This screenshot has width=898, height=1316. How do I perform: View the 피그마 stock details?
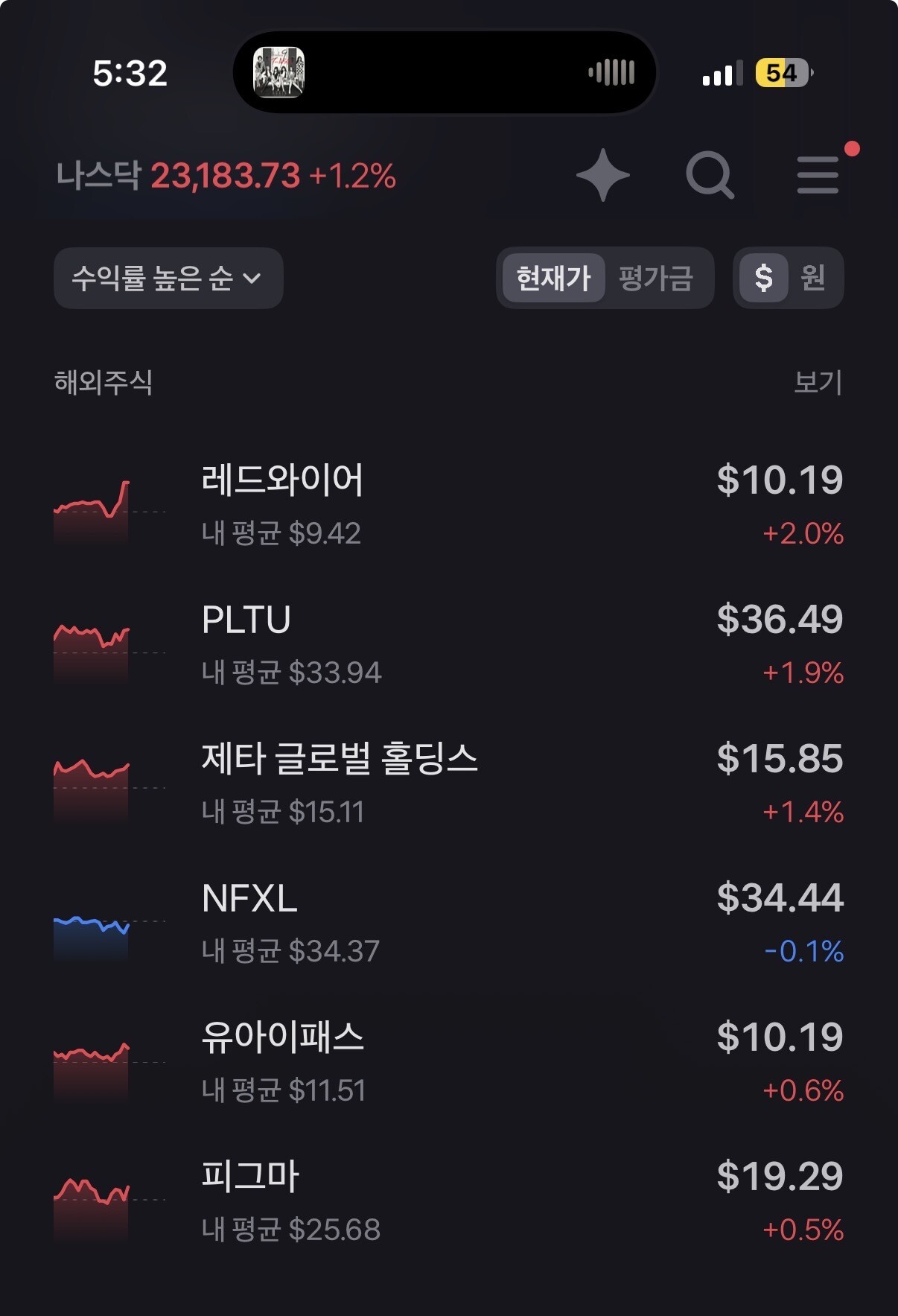pyautogui.click(x=447, y=1202)
